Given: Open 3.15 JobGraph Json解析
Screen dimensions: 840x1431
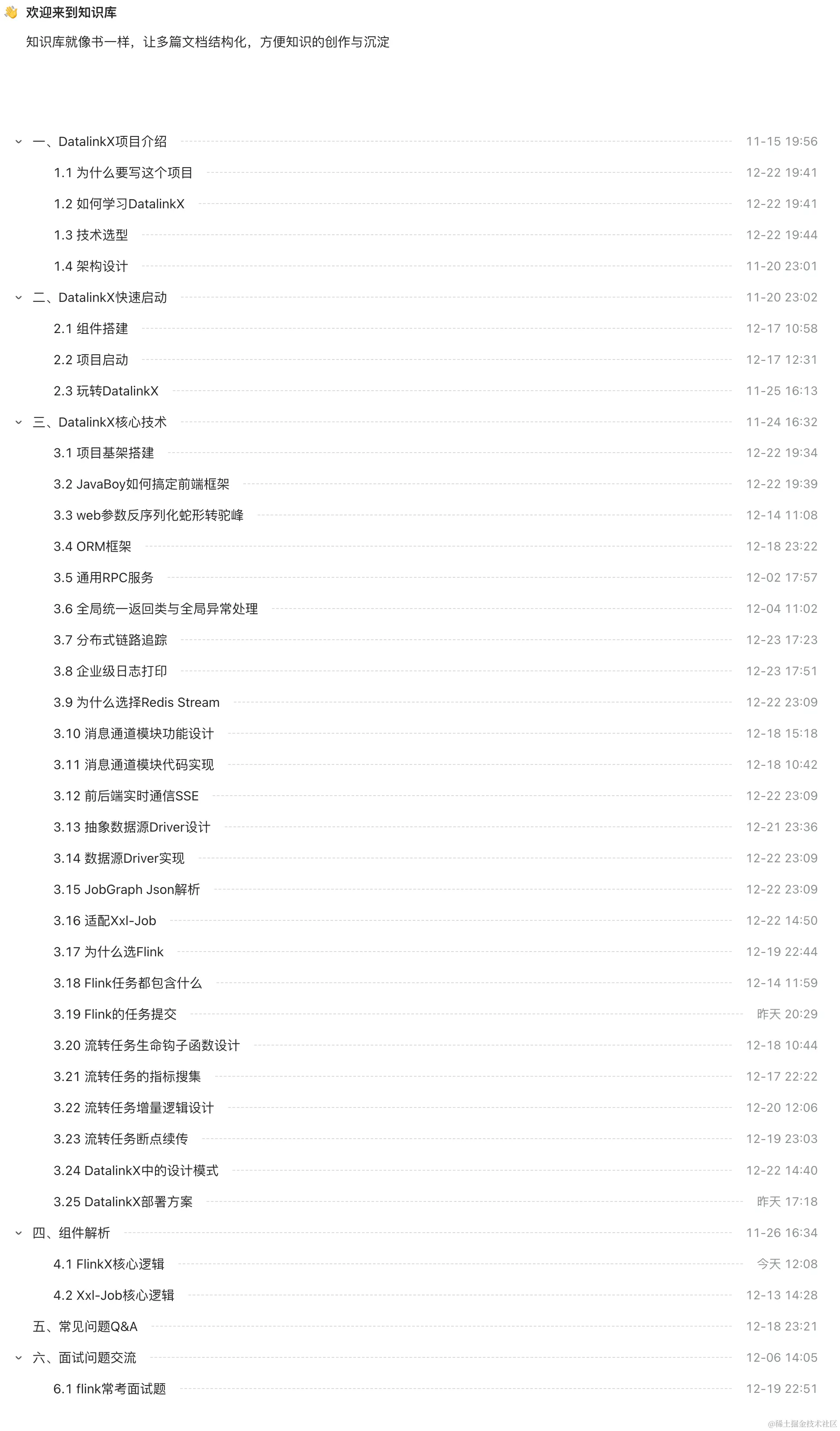Looking at the screenshot, I should 126,890.
